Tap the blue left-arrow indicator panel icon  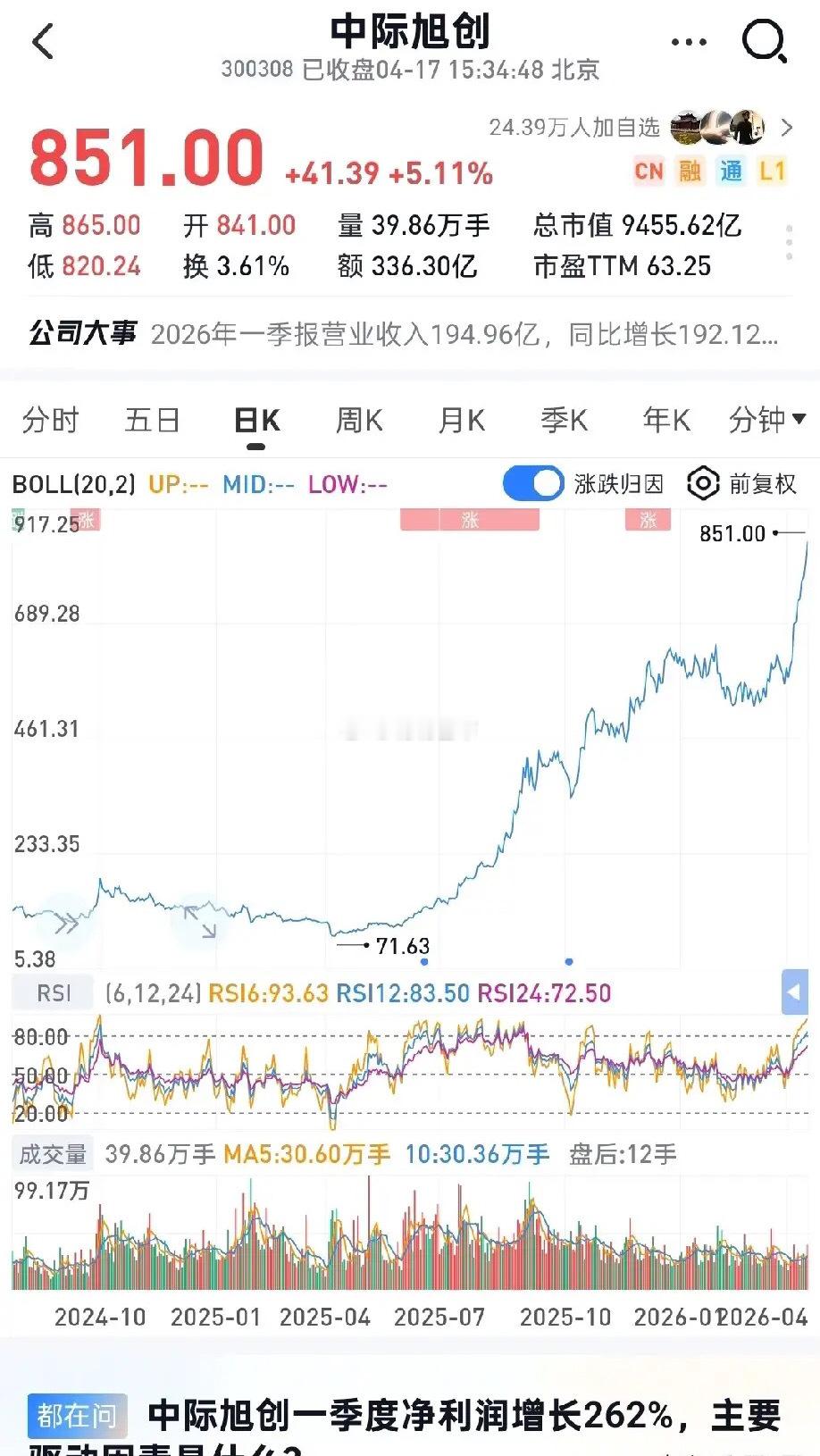pyautogui.click(x=793, y=992)
